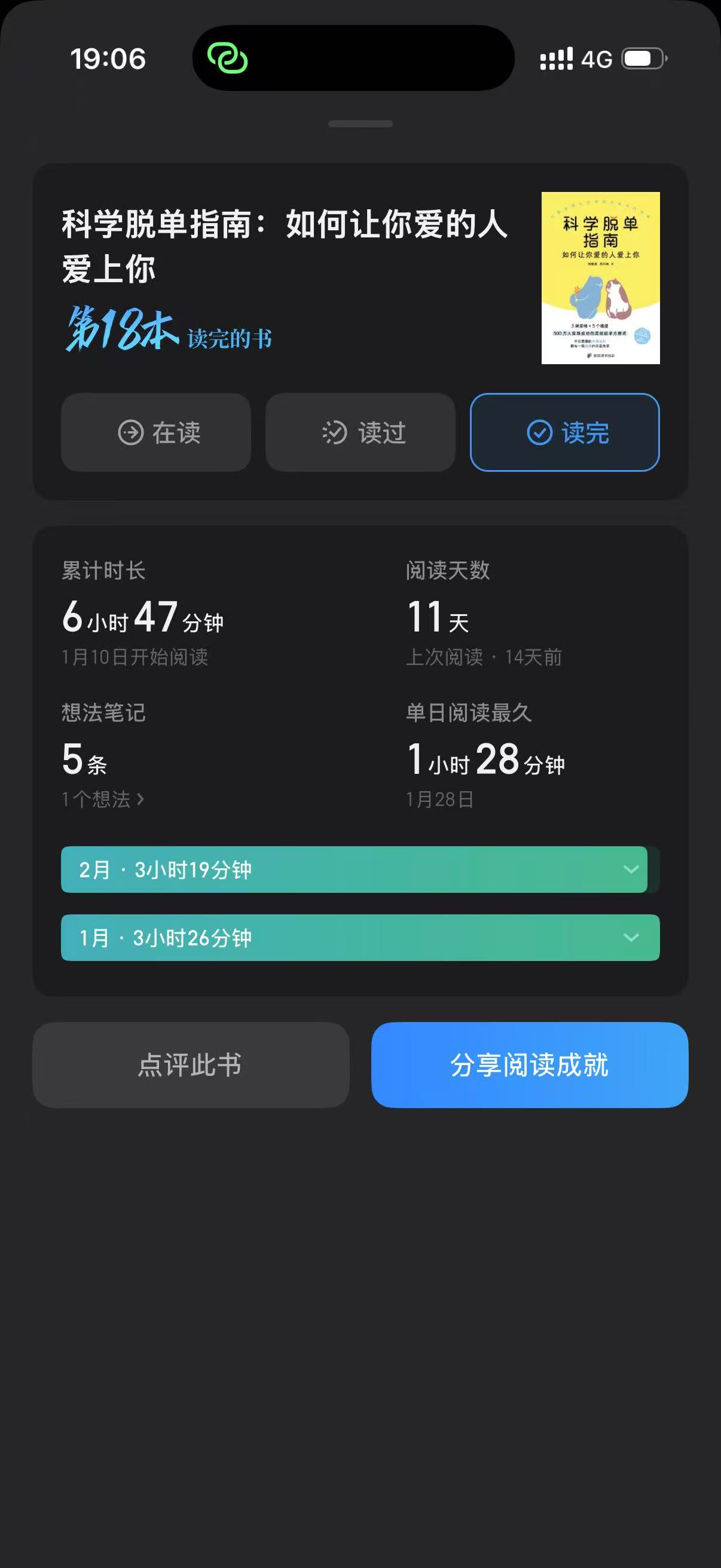Tap 分享阅读成就
This screenshot has height=1568, width=721.
coord(529,1064)
